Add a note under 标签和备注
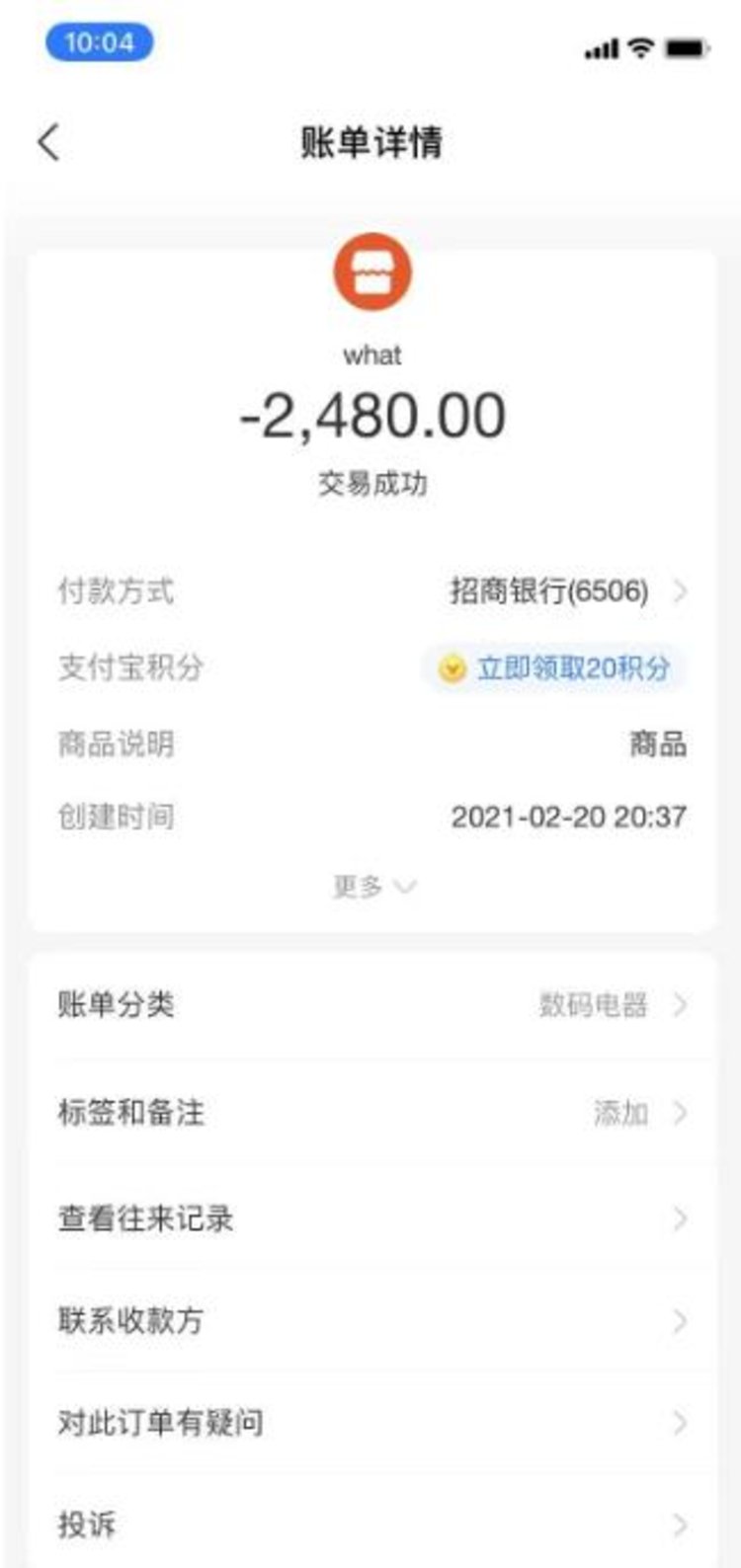This screenshot has height=1568, width=741. [372, 1113]
